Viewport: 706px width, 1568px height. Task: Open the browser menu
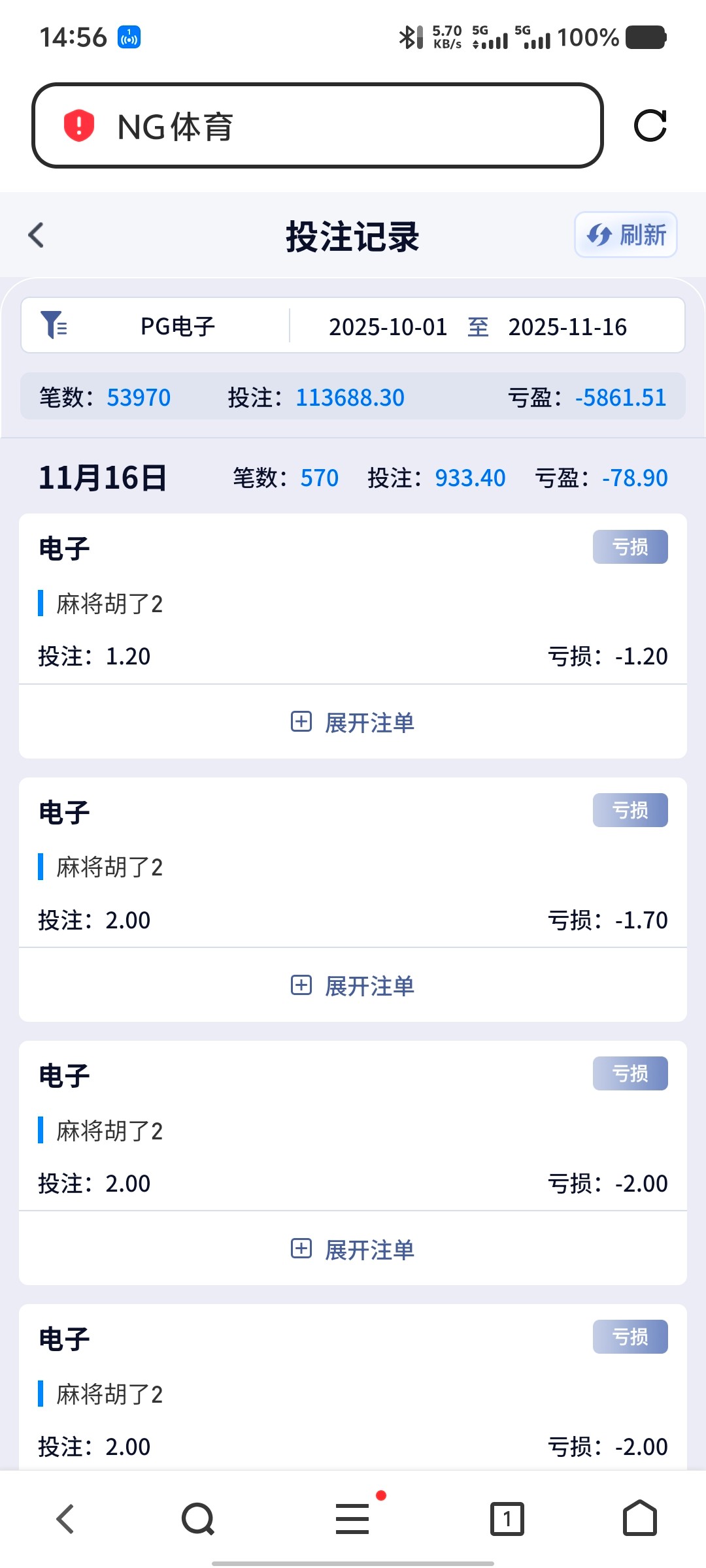353,1518
